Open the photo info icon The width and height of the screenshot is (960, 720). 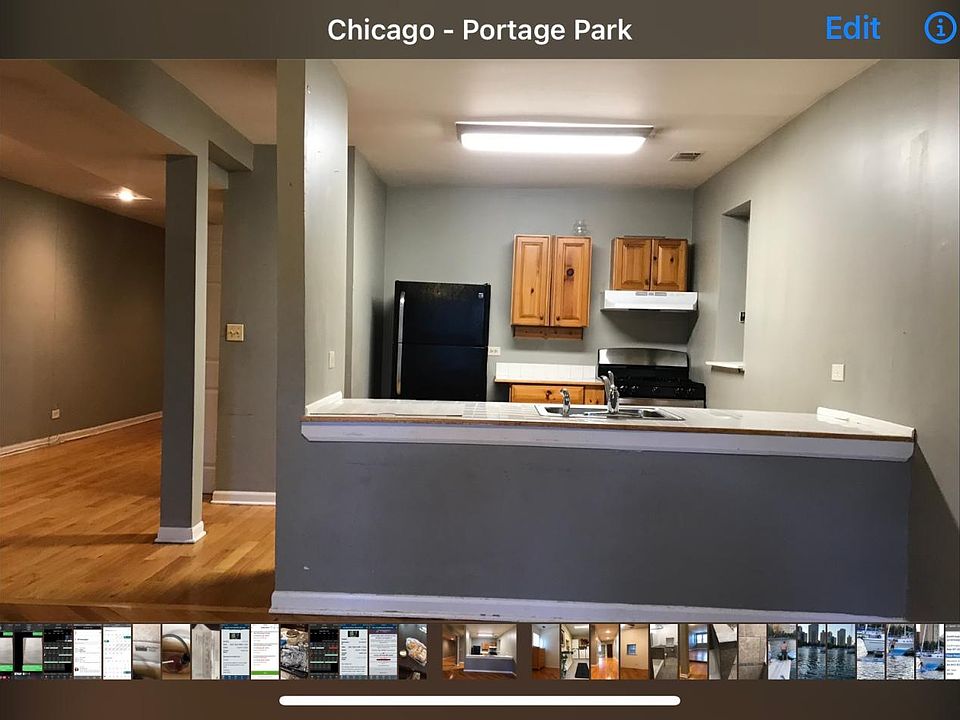(940, 28)
